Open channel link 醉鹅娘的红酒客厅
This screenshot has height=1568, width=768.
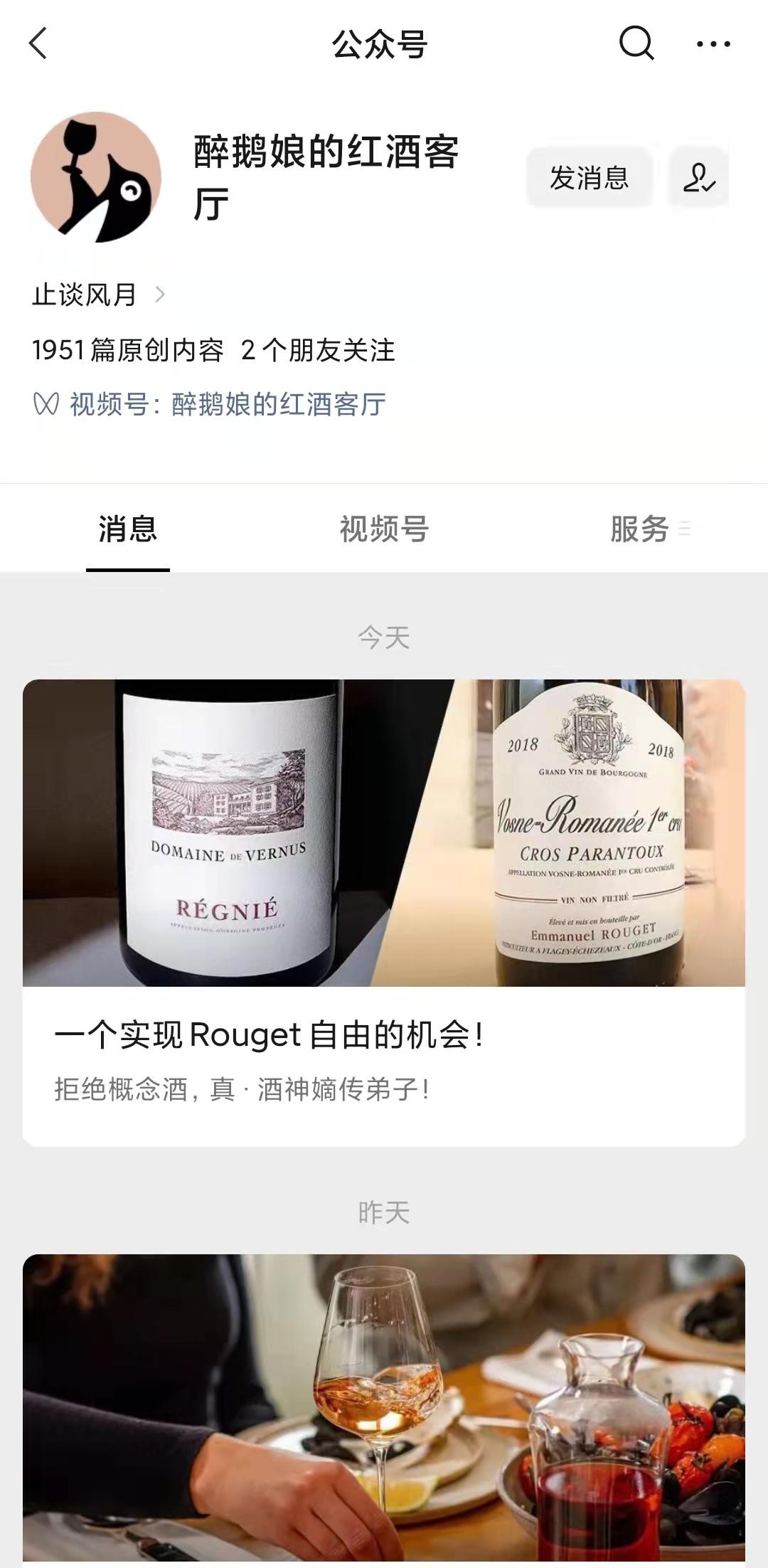[276, 403]
